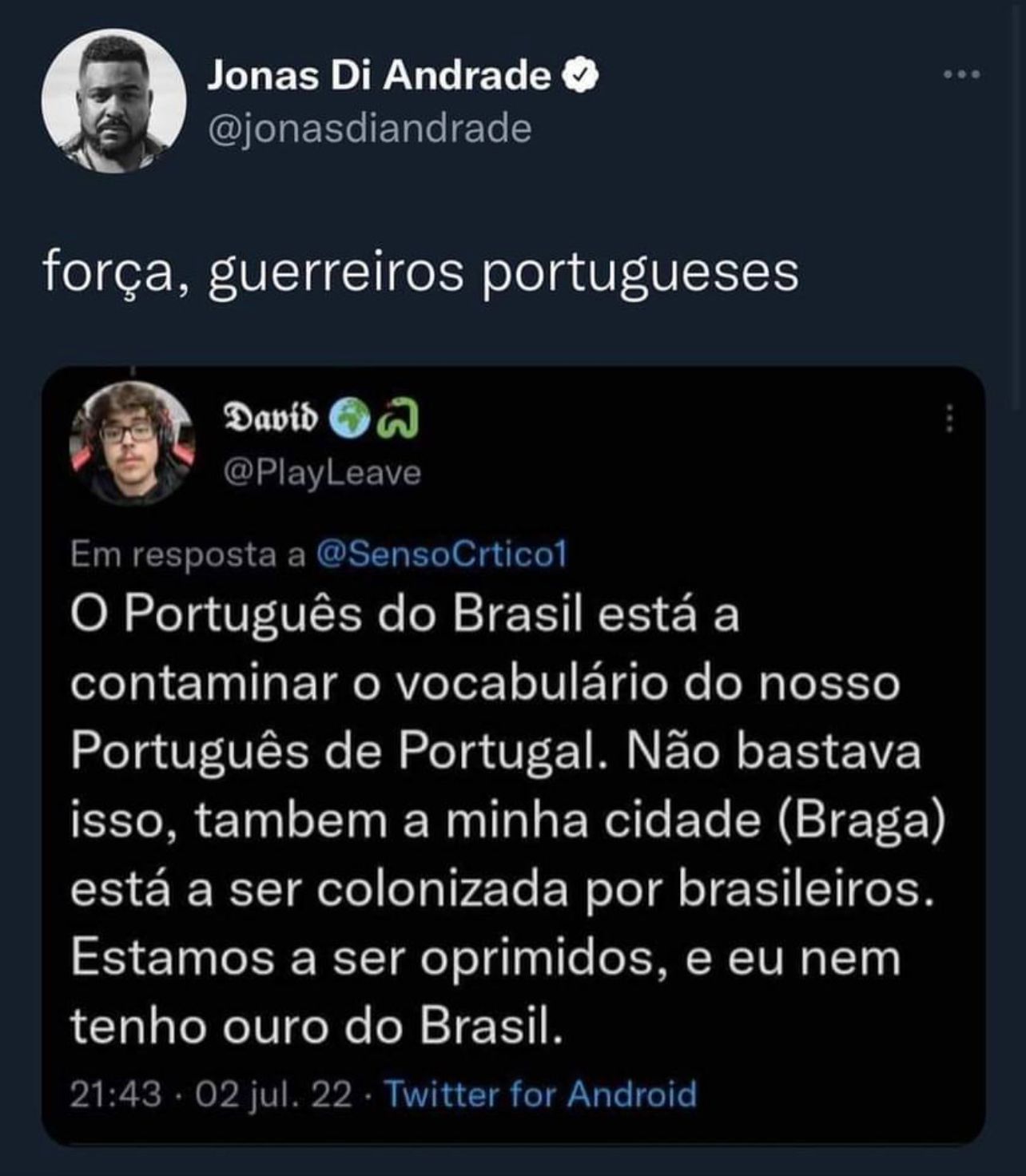Open the quoted tweet's three-dot menu
This screenshot has height=1176, width=1026.
coord(949,419)
